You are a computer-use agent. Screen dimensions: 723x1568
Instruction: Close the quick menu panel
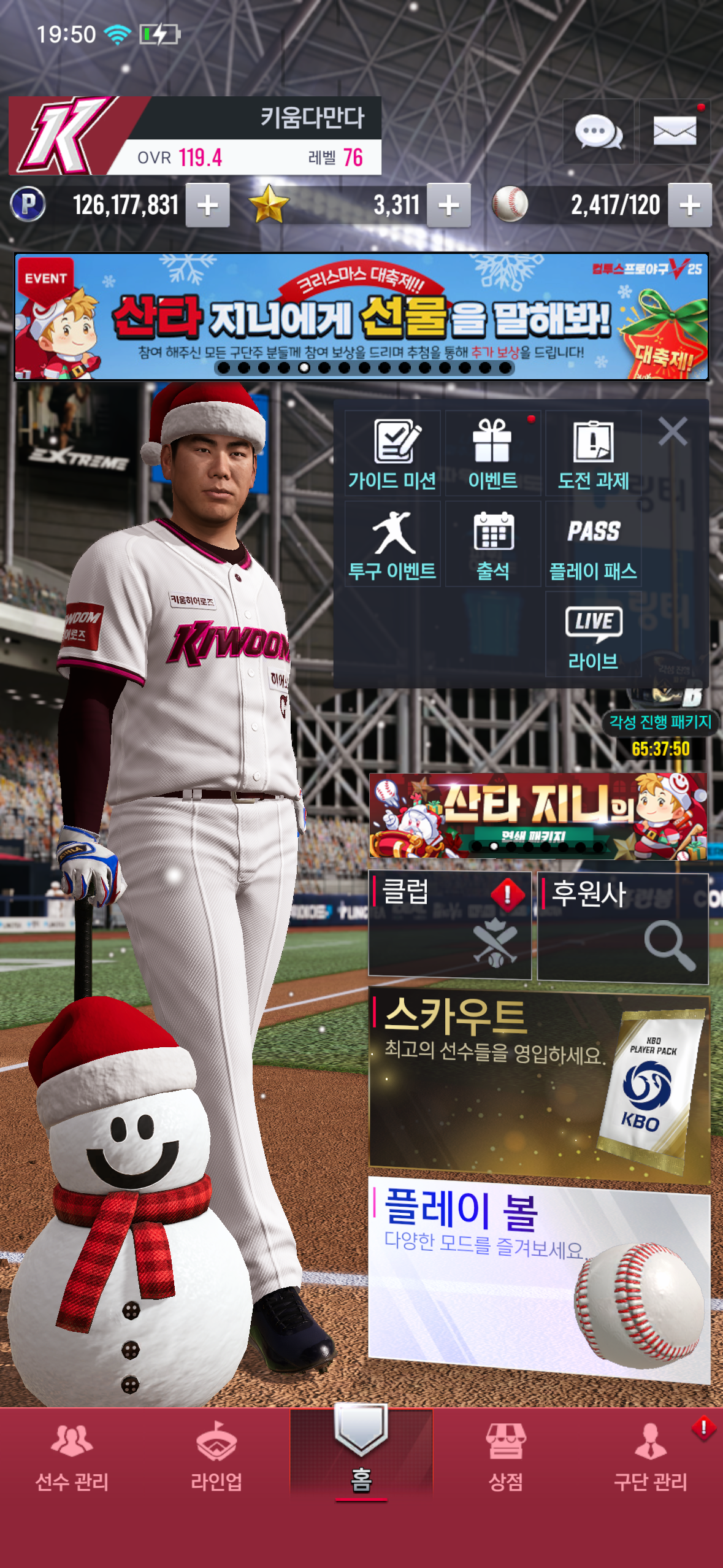pos(673,431)
